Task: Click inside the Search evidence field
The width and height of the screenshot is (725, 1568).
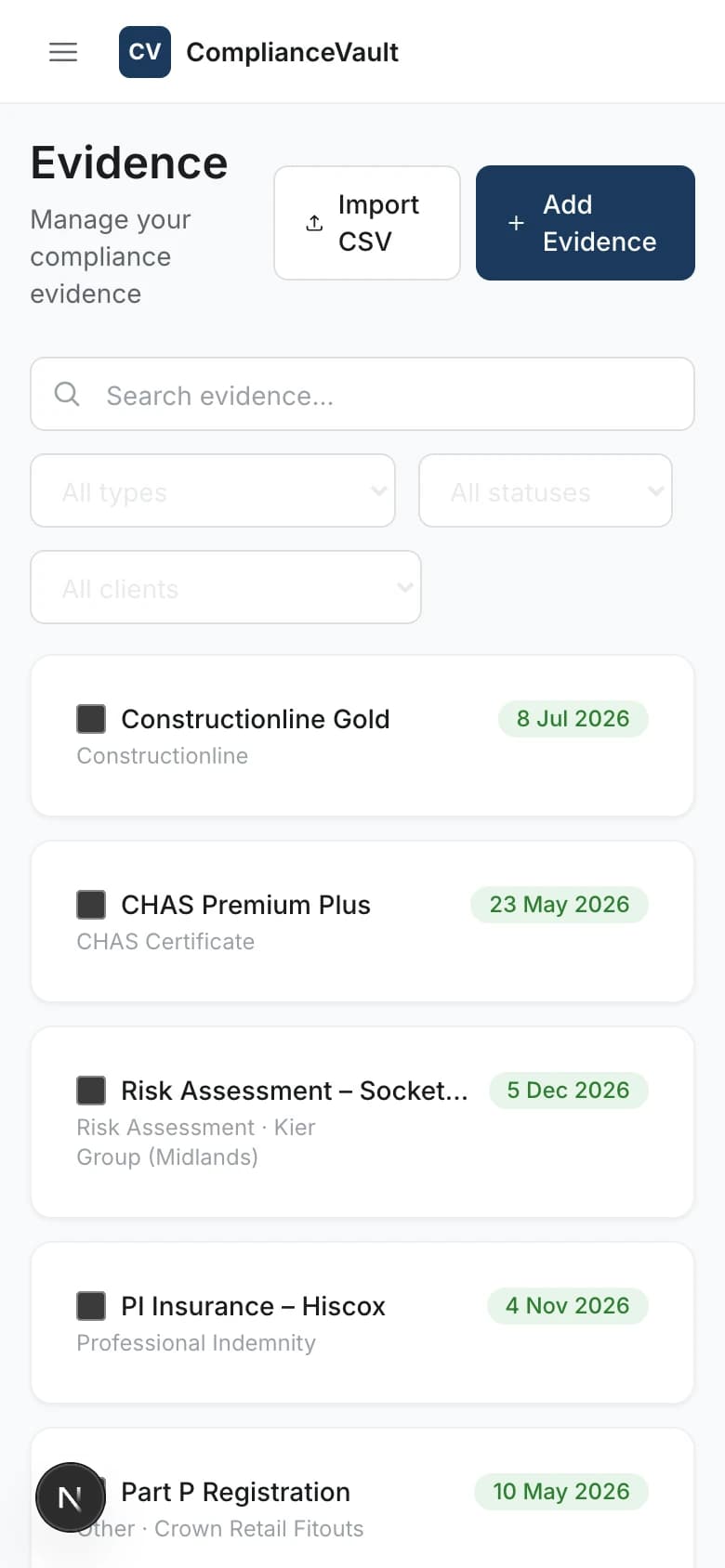Action: tap(362, 394)
